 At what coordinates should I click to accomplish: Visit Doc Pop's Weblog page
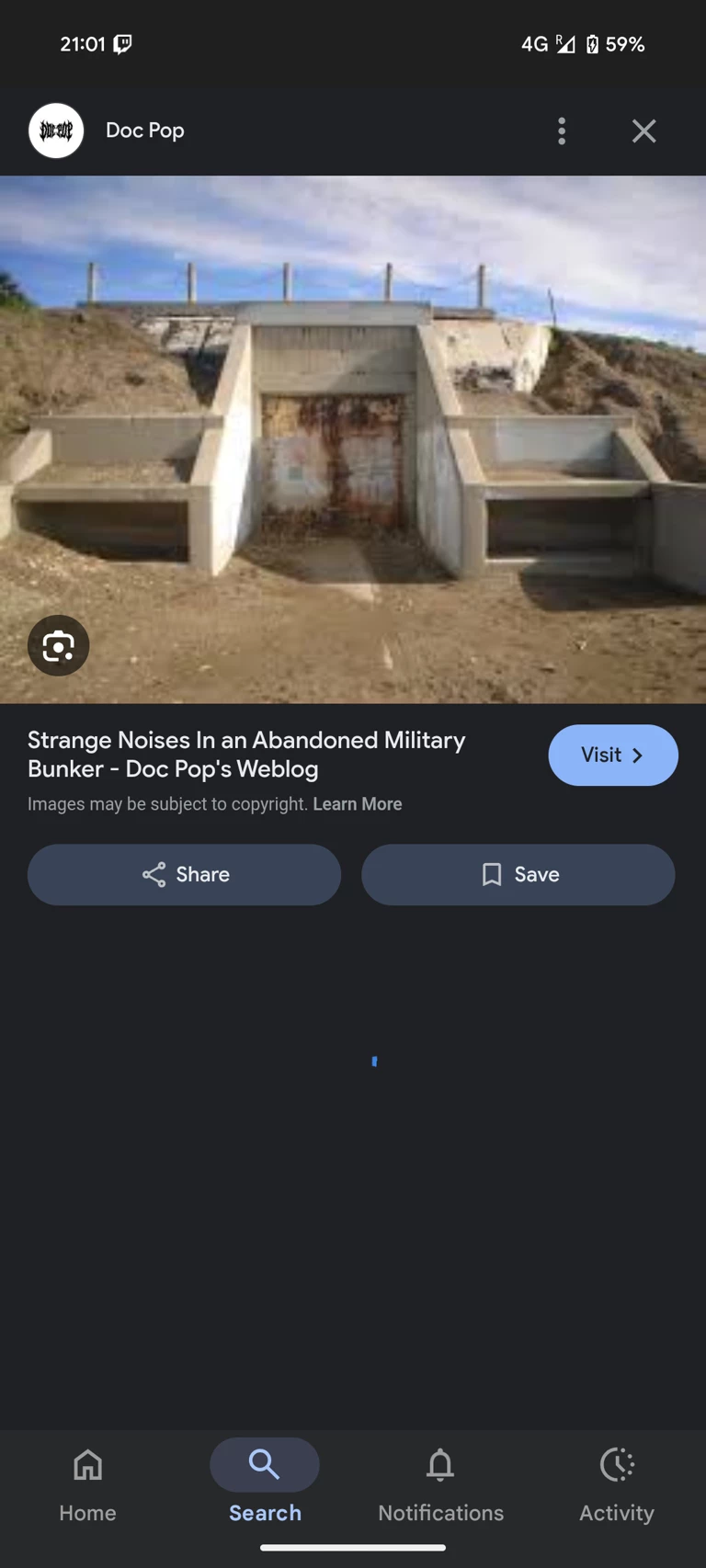coord(612,755)
